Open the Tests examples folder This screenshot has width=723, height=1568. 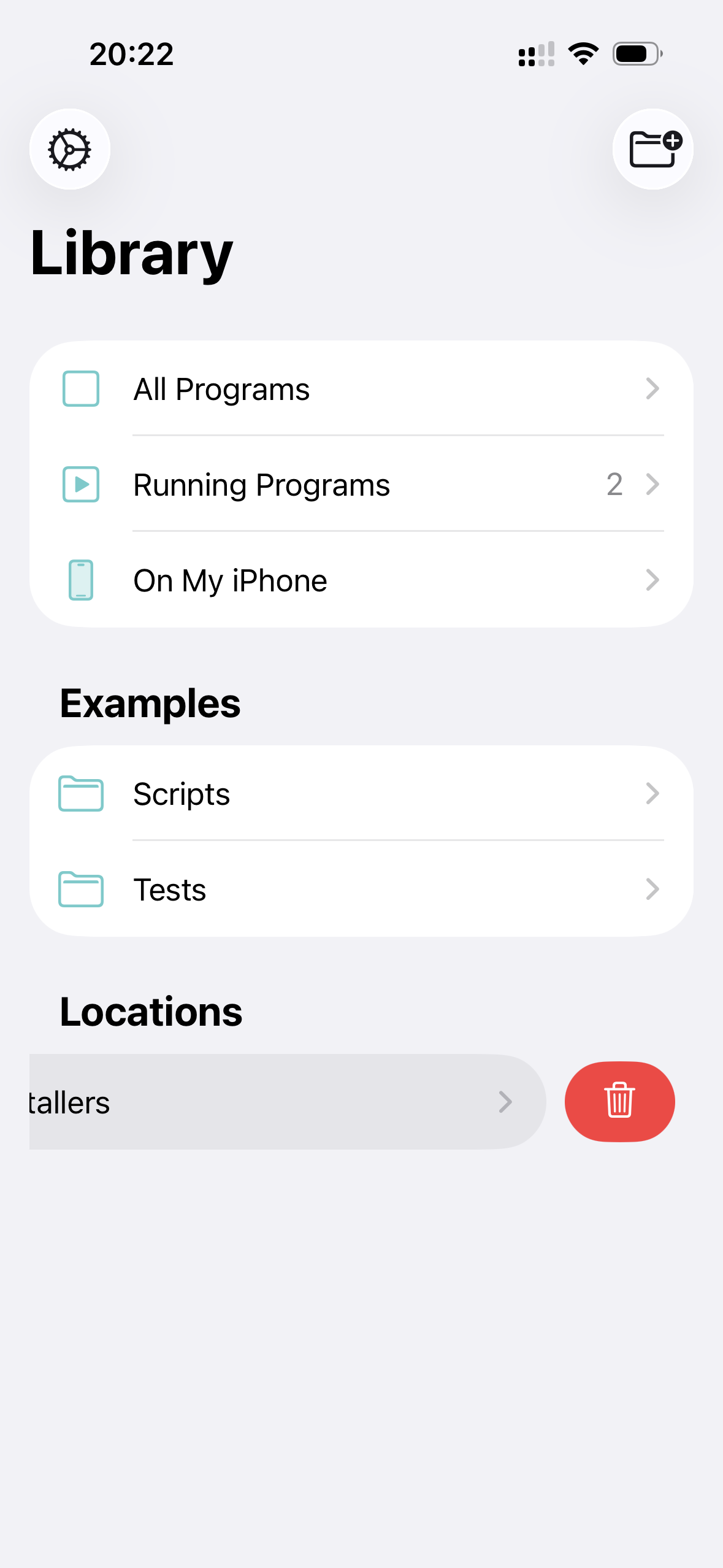[x=361, y=890]
